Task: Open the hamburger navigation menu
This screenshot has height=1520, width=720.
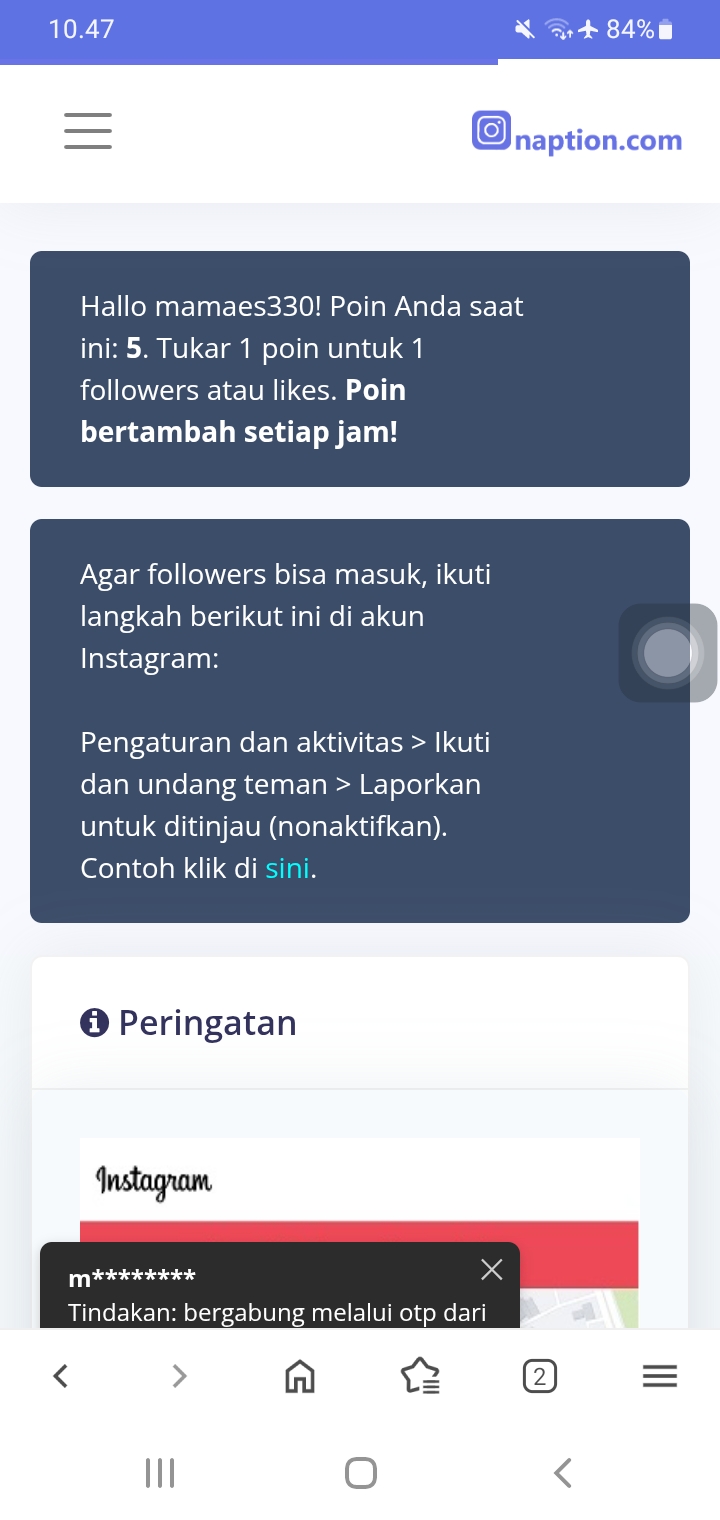Action: [88, 131]
